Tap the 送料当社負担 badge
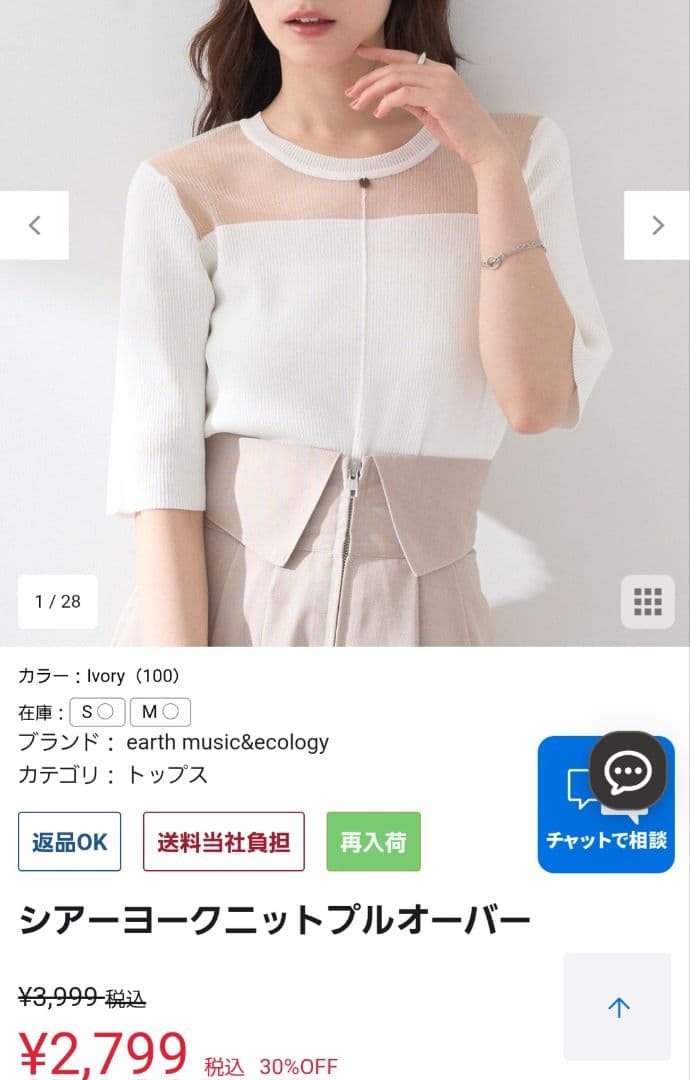 pyautogui.click(x=223, y=842)
